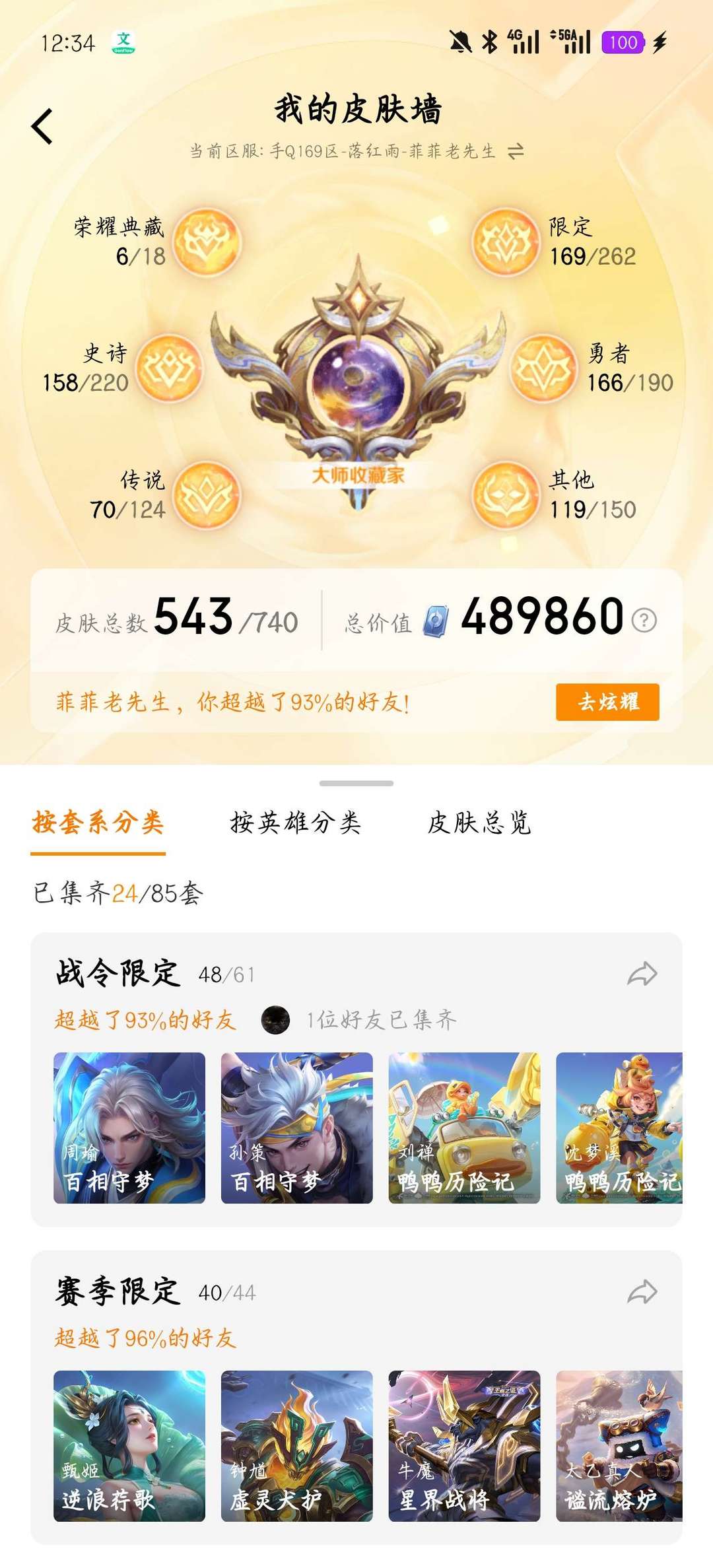This screenshot has width=713, height=1568.
Task: Open 周瑜 百相守梦 skin card
Action: click(129, 1128)
